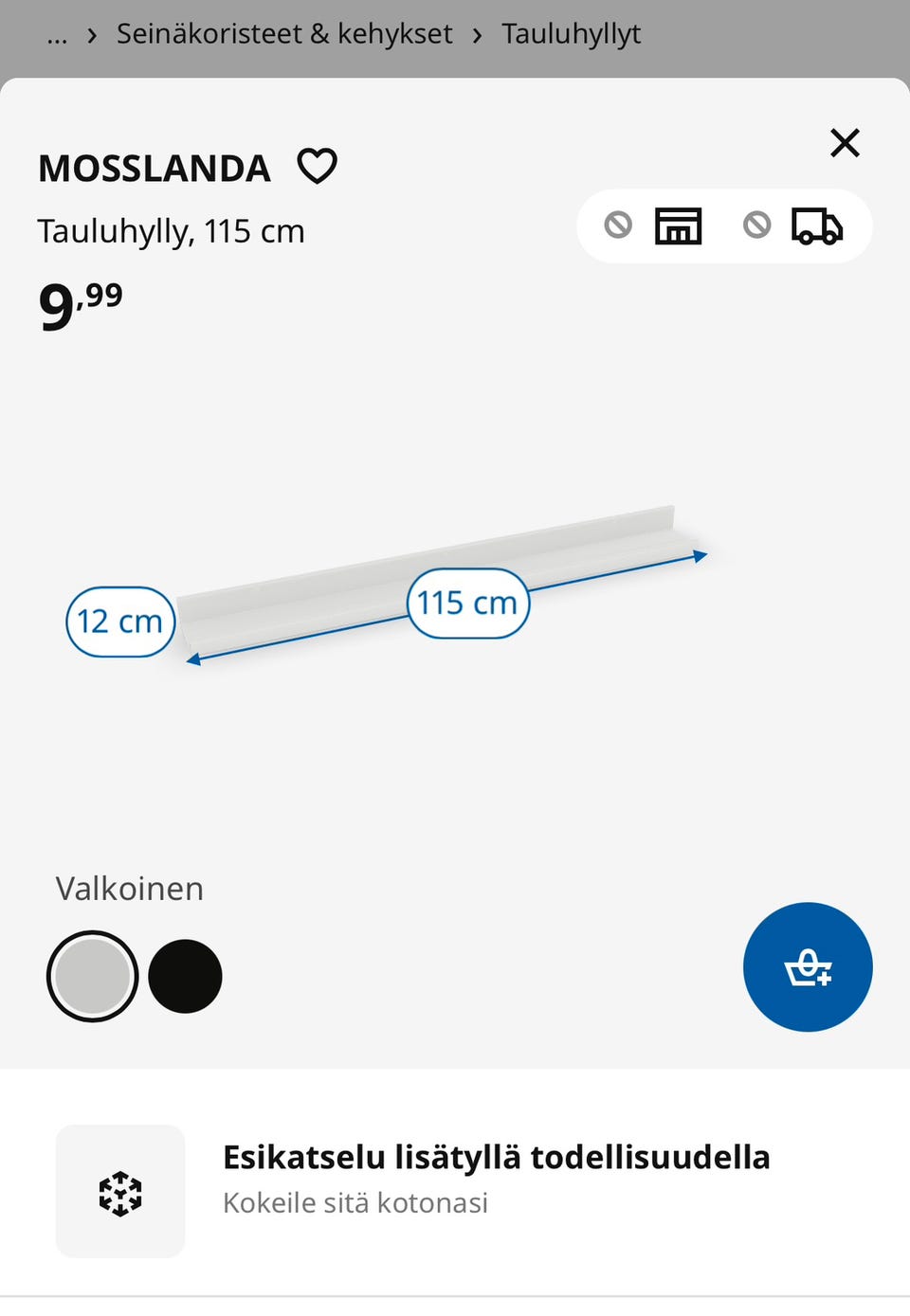Image resolution: width=910 pixels, height=1316 pixels.
Task: Select the white color swatch
Action: pos(92,976)
